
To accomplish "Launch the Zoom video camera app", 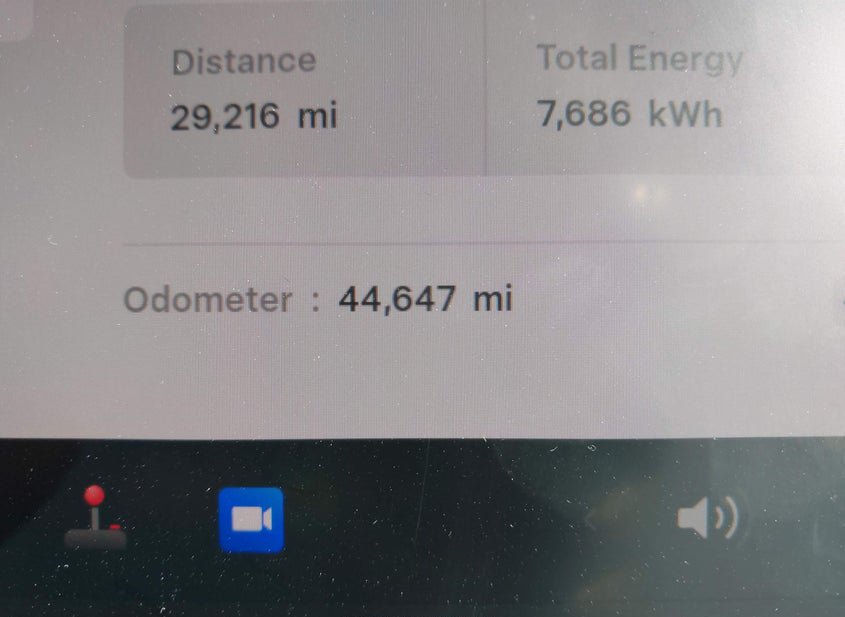I will click(x=252, y=520).
